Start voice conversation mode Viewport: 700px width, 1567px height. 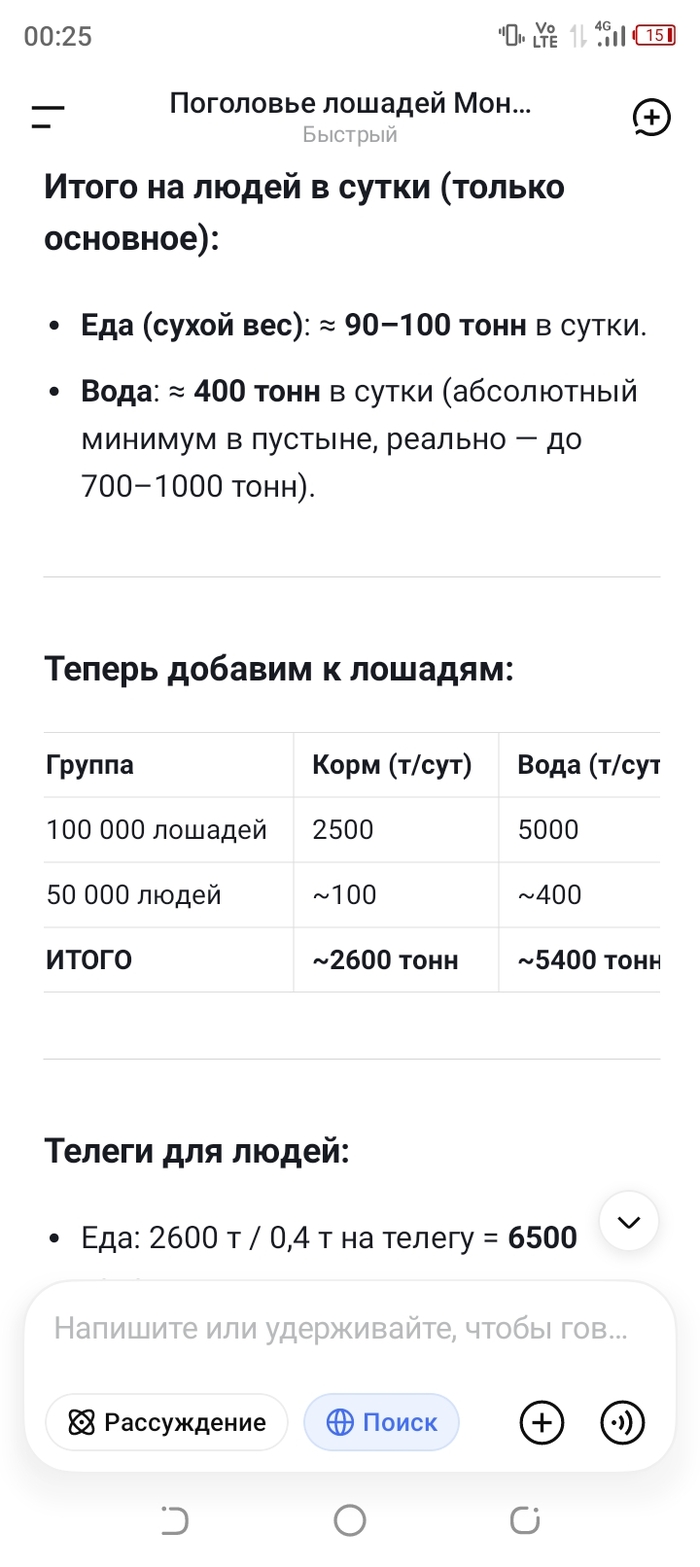tap(622, 1422)
